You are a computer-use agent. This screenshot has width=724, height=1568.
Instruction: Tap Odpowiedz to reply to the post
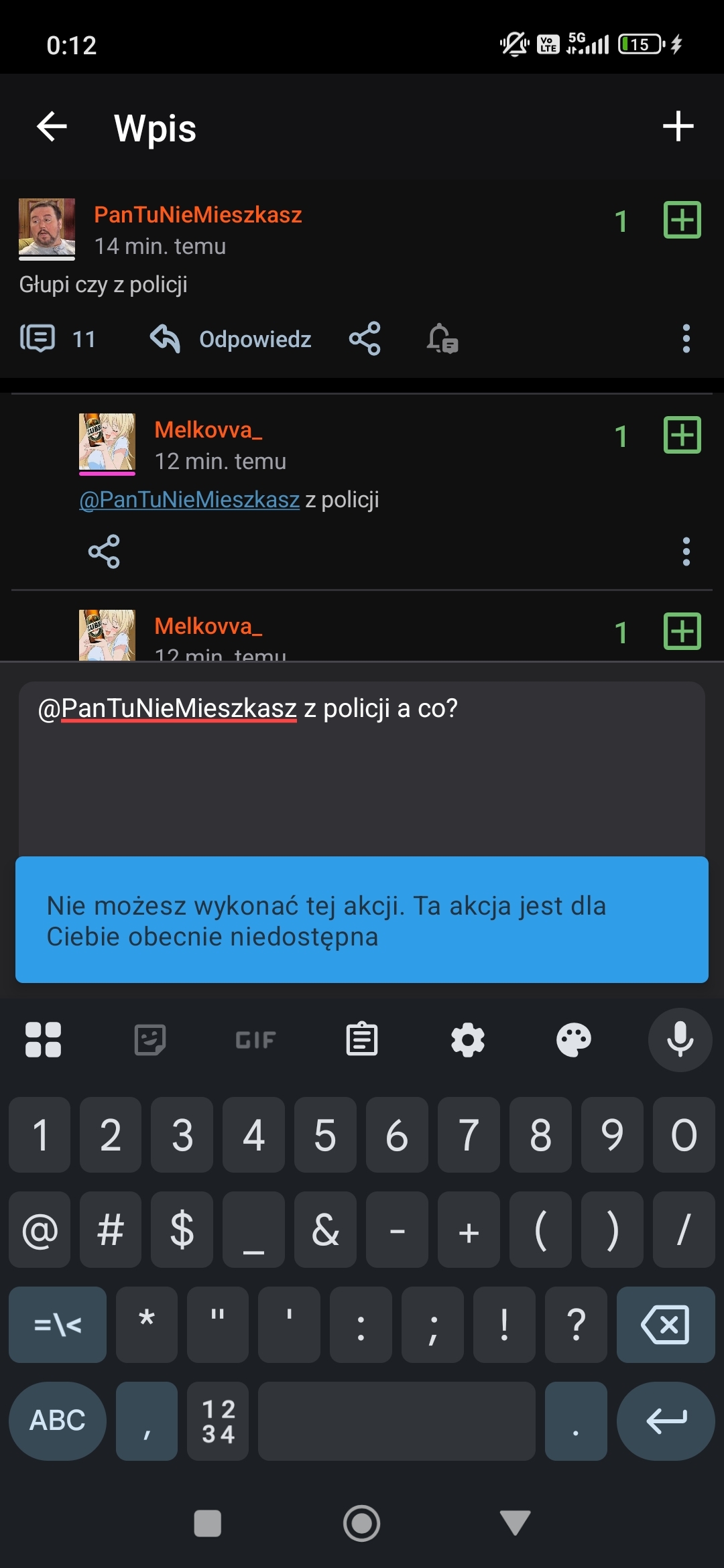click(x=231, y=339)
